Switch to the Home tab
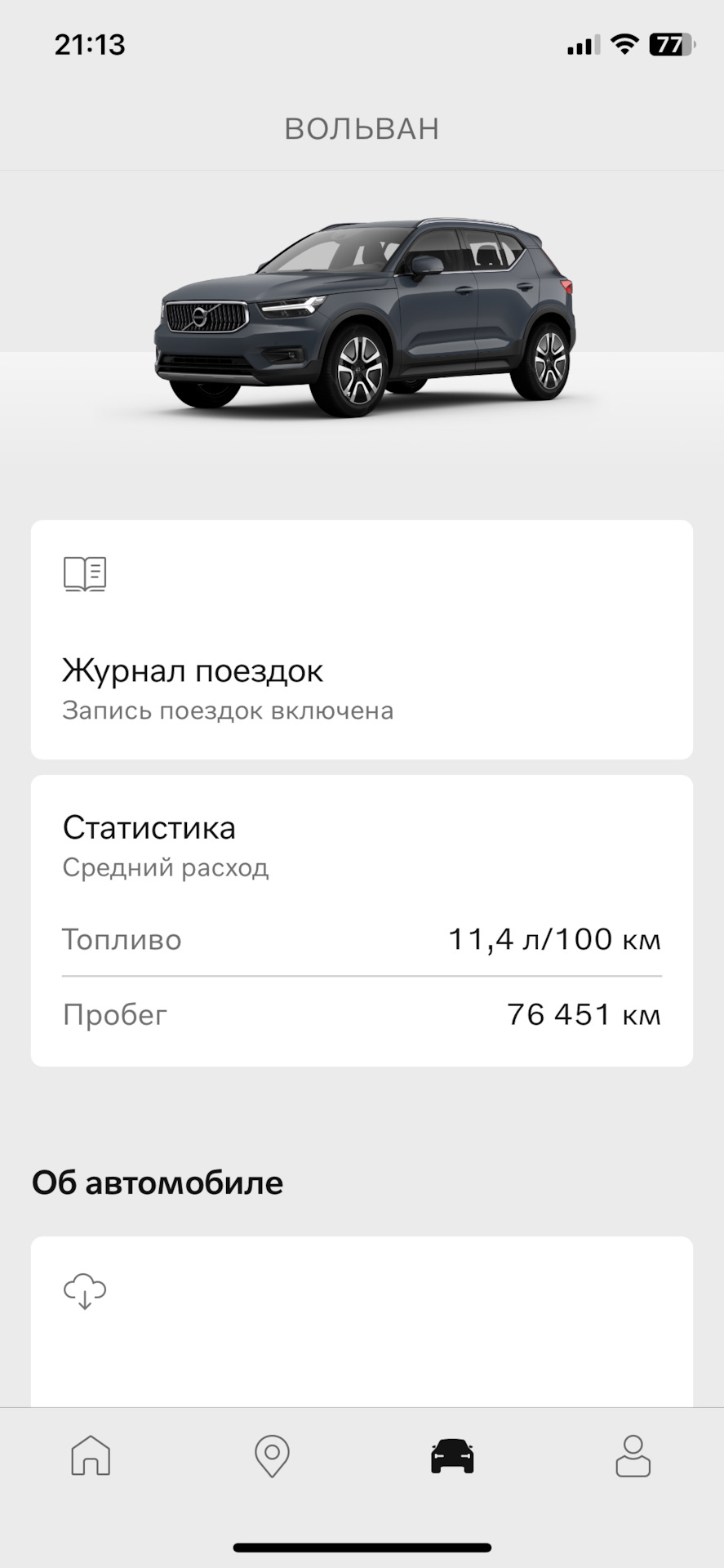The height and width of the screenshot is (1568, 724). point(91,1456)
